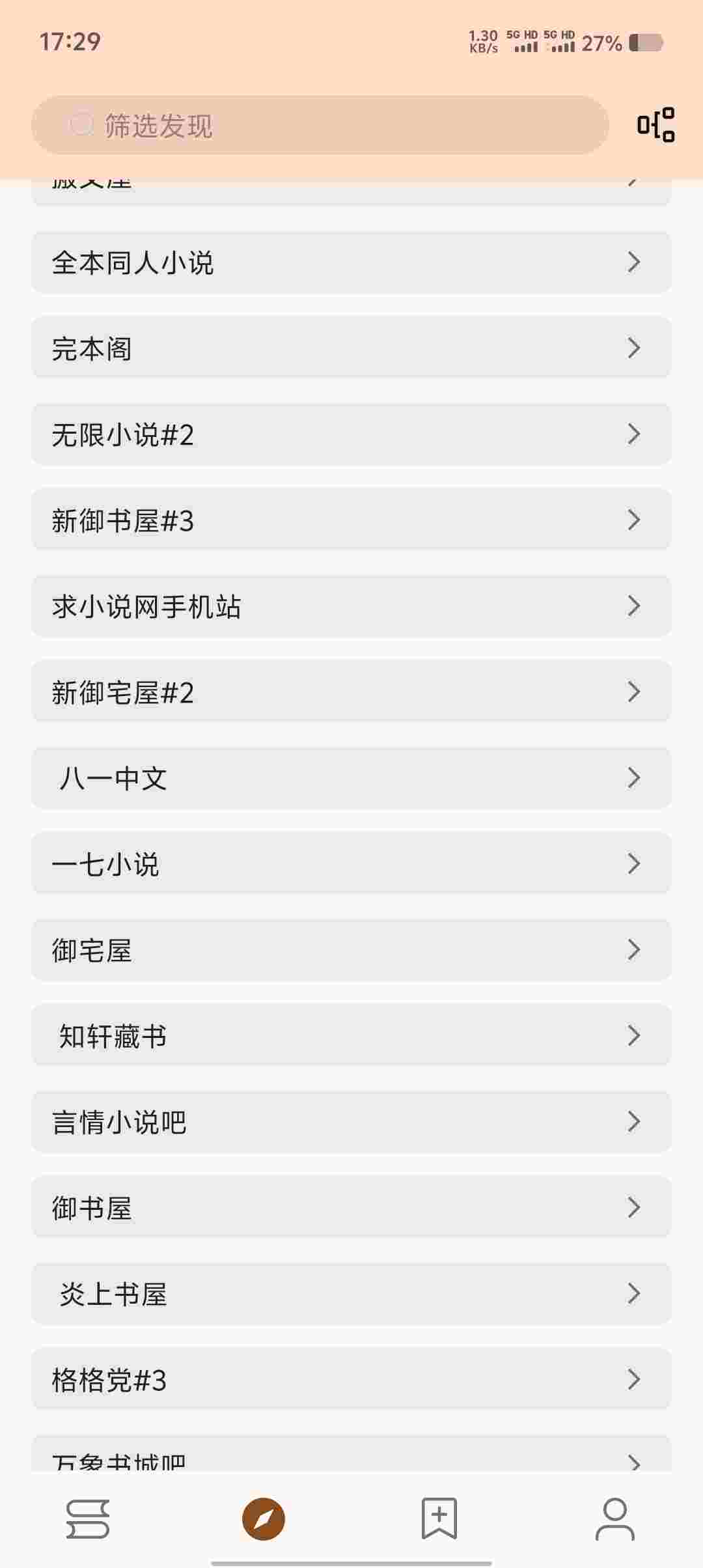Expand the 完本阁 entry
This screenshot has width=703, height=1568.
(351, 348)
